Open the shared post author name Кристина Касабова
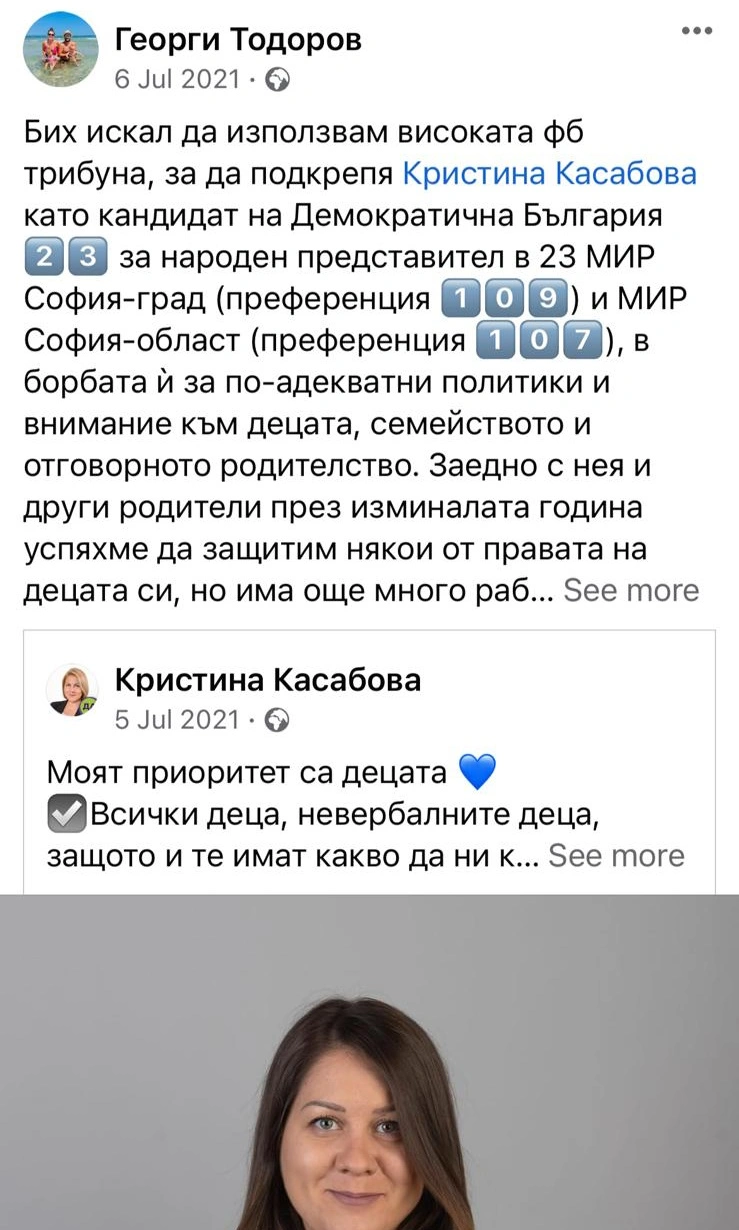The height and width of the screenshot is (1230, 739). point(268,681)
